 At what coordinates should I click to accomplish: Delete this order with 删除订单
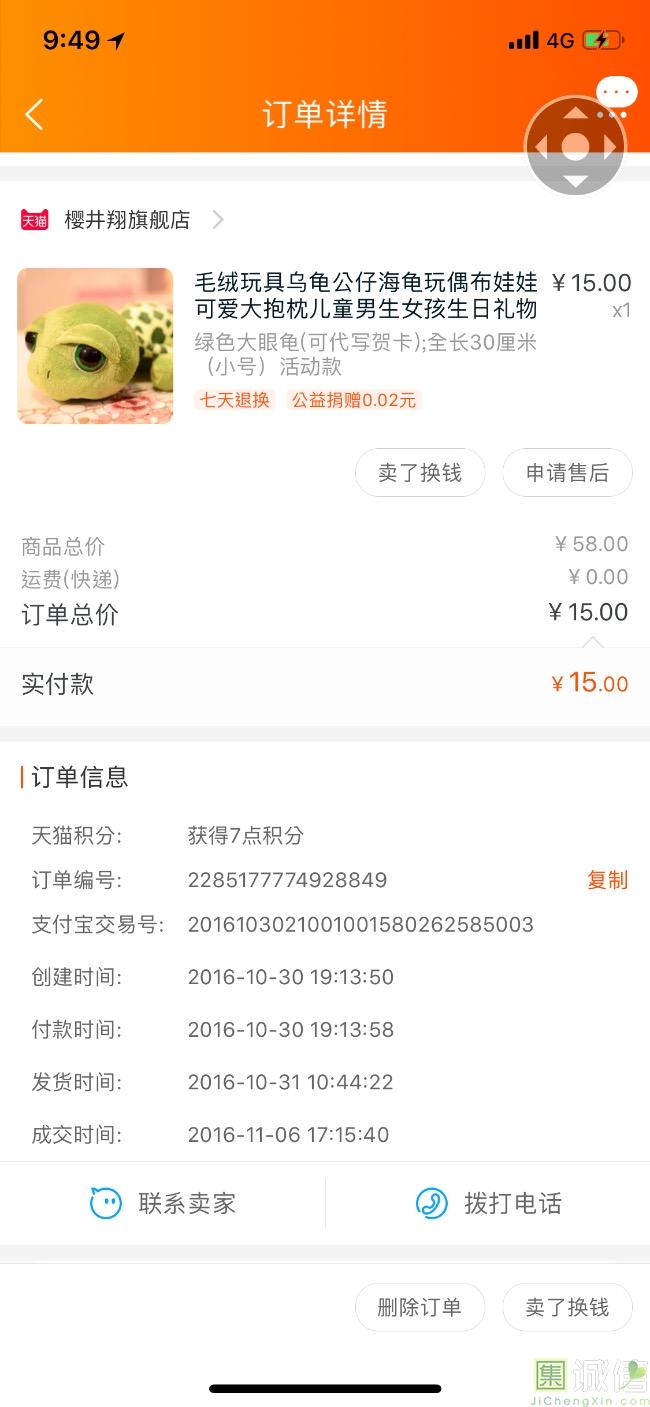[x=420, y=1307]
